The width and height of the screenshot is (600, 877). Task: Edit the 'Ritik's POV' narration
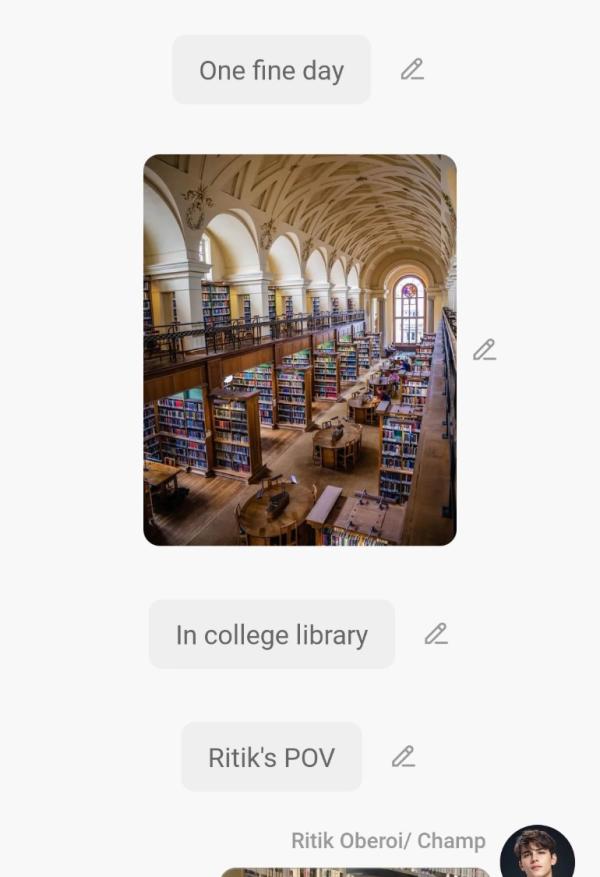point(403,757)
